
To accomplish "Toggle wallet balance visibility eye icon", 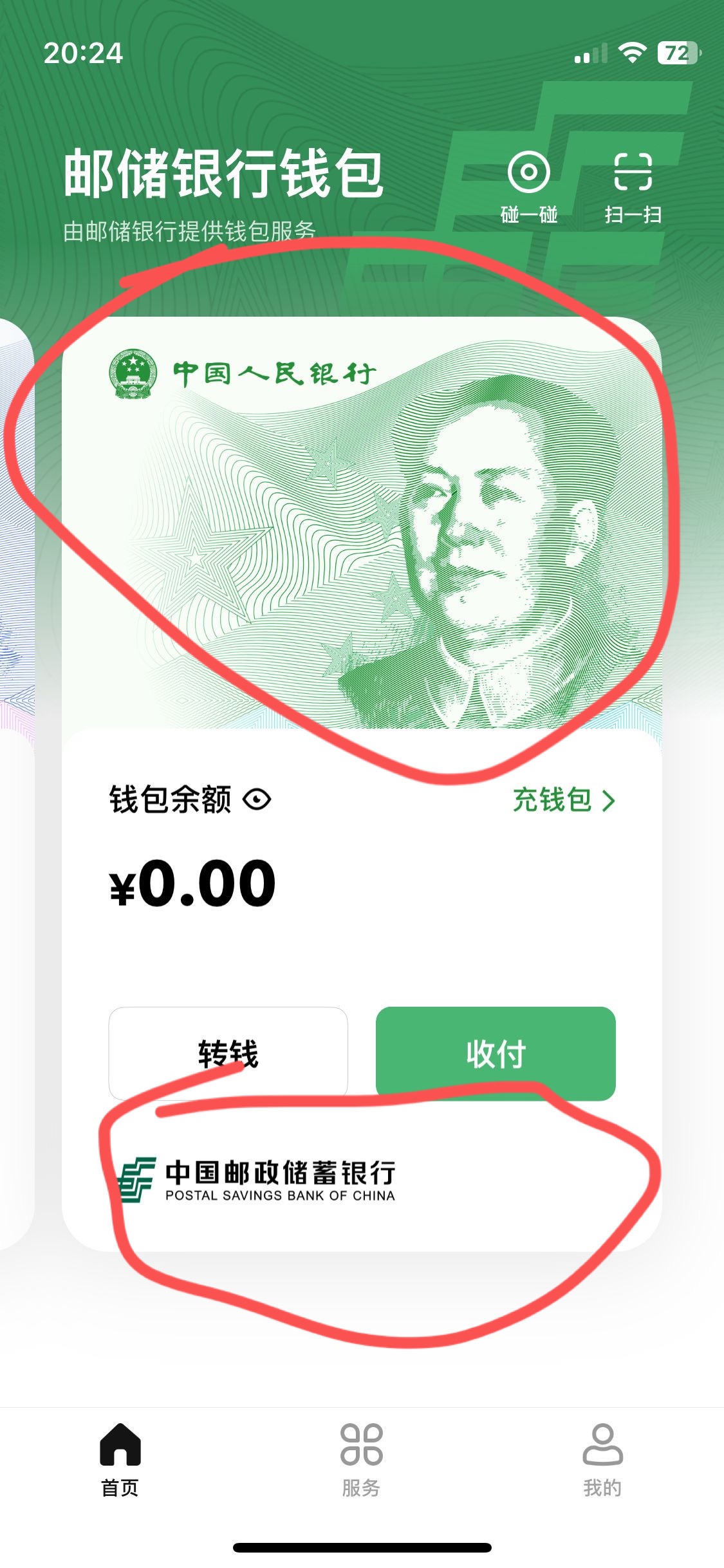I will 257,800.
